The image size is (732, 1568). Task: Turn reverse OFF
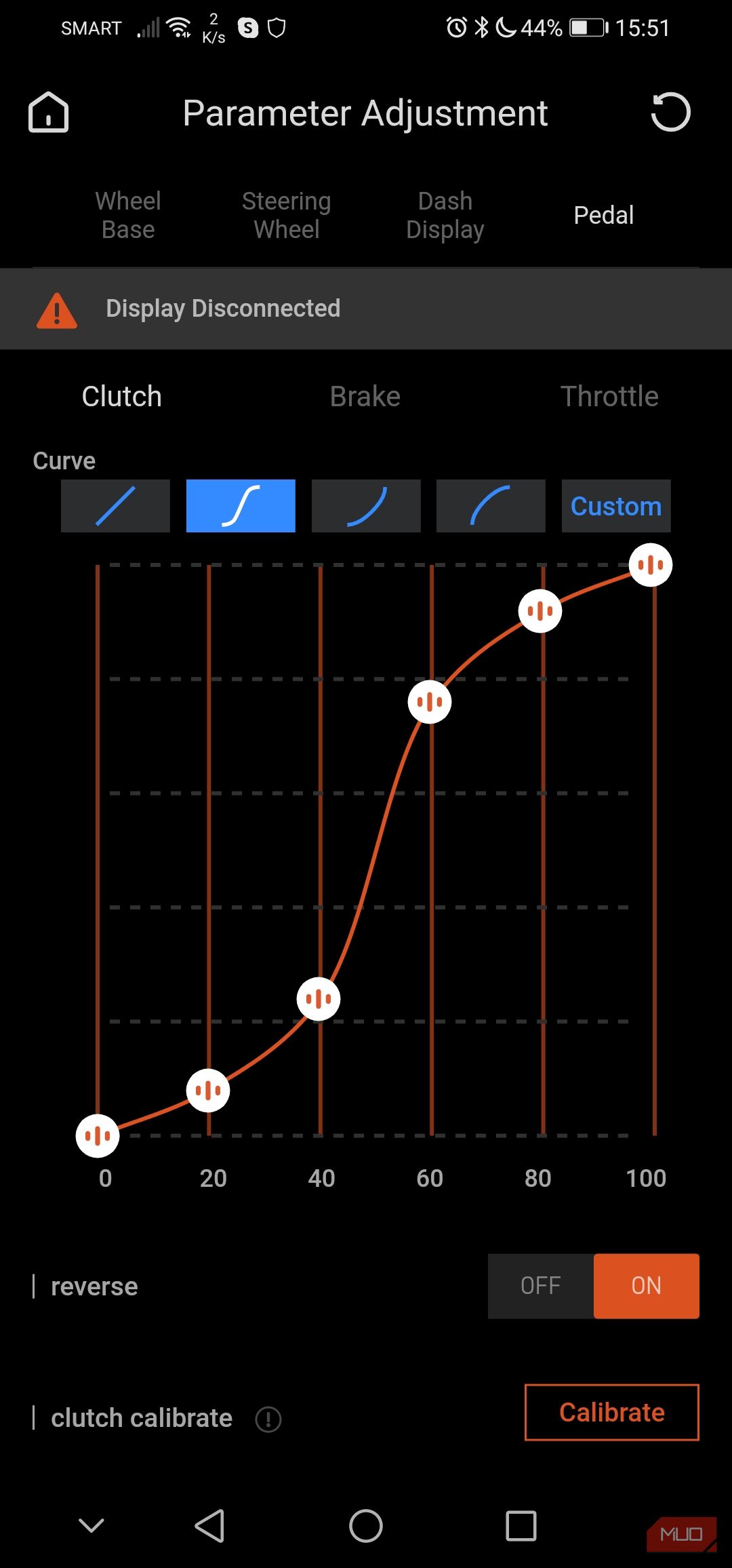click(x=540, y=1285)
